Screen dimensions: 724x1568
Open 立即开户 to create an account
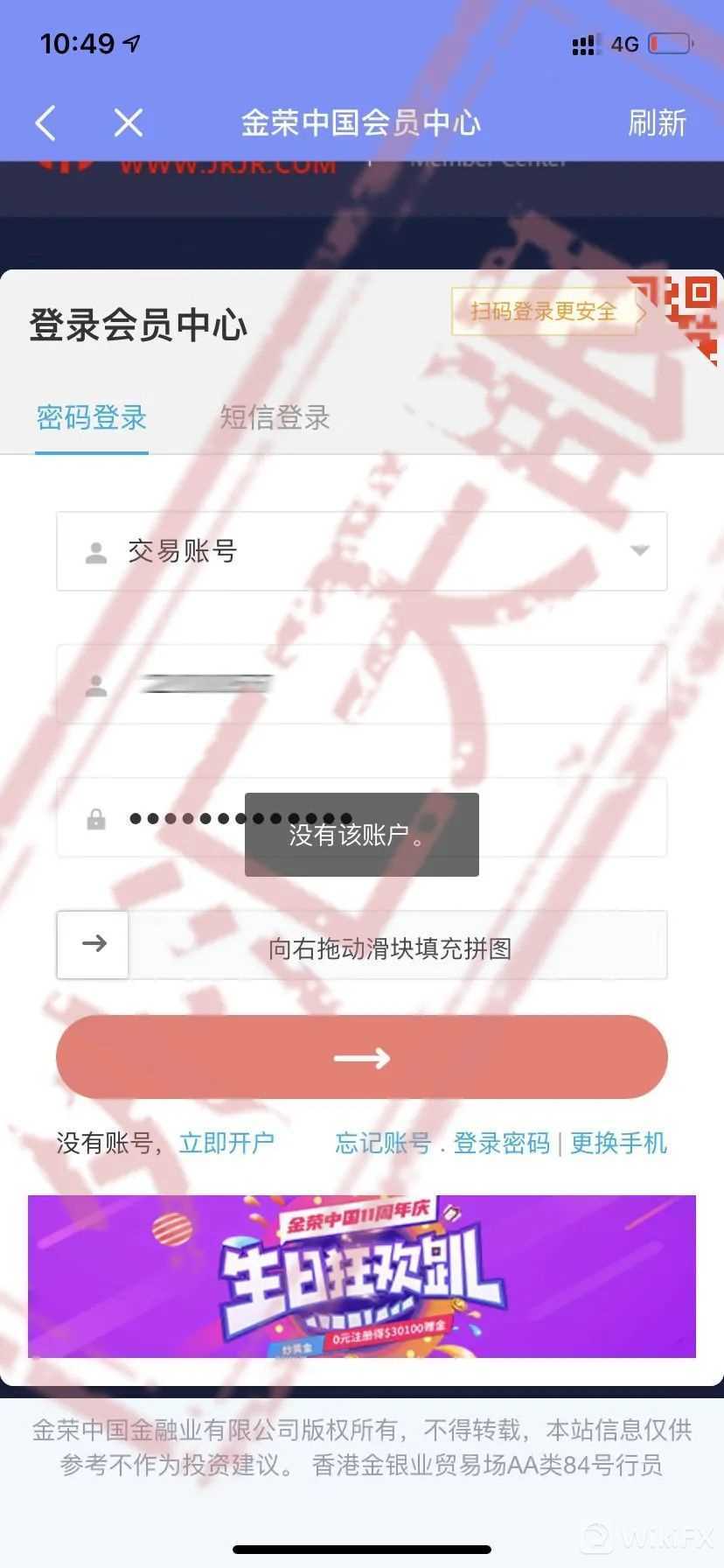[226, 1143]
